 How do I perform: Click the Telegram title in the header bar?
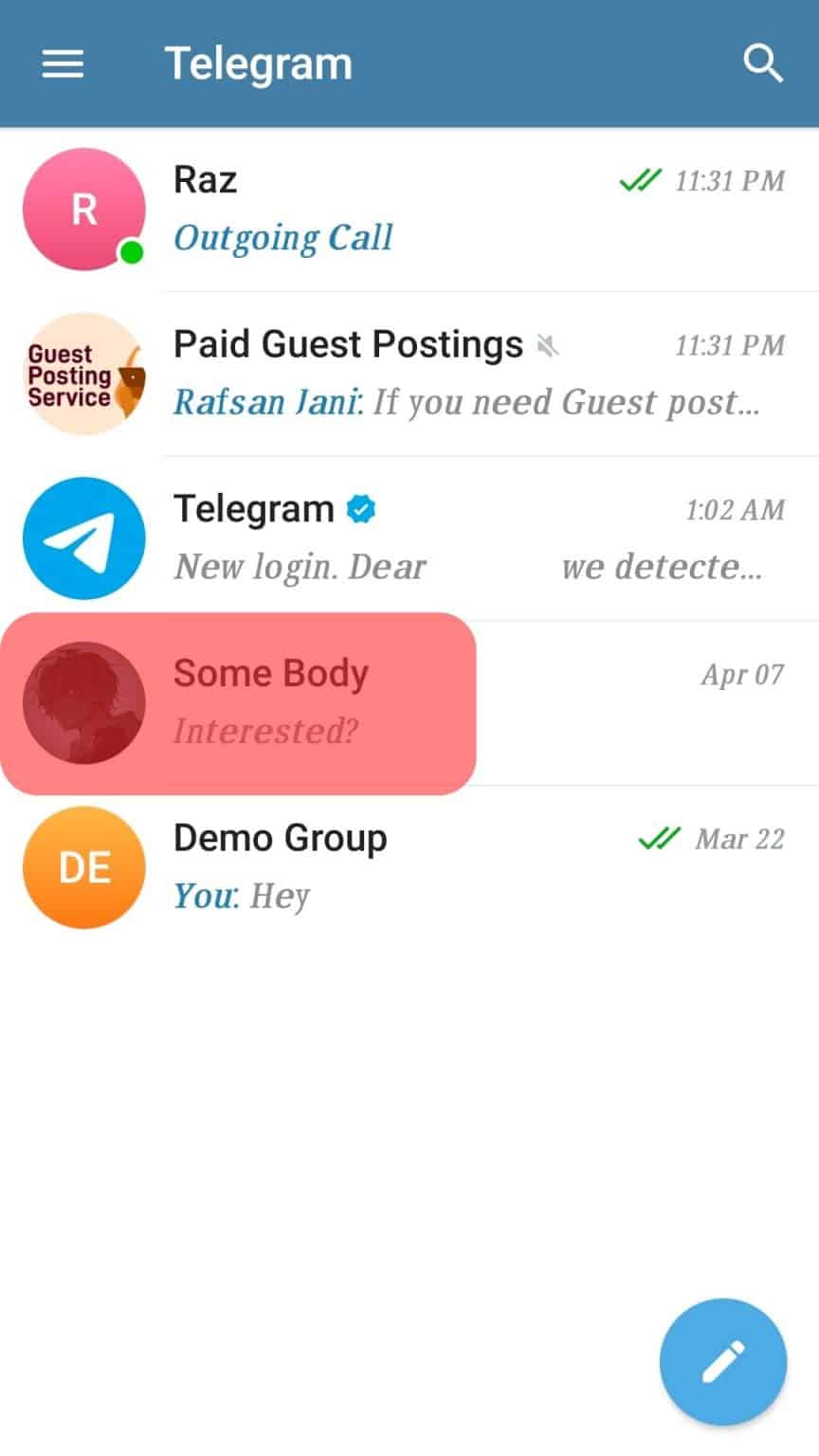(258, 64)
